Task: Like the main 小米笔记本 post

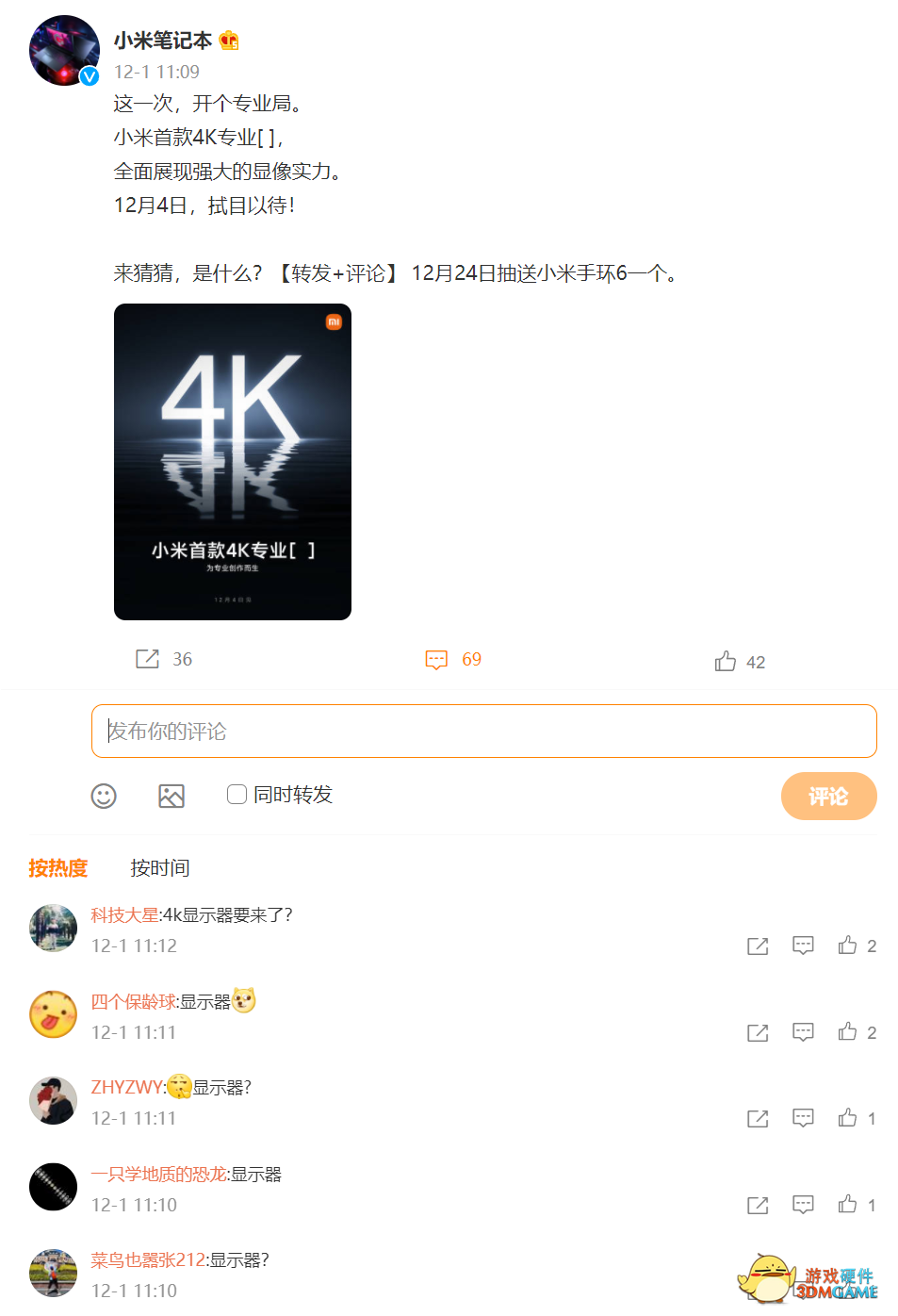Action: click(x=726, y=662)
